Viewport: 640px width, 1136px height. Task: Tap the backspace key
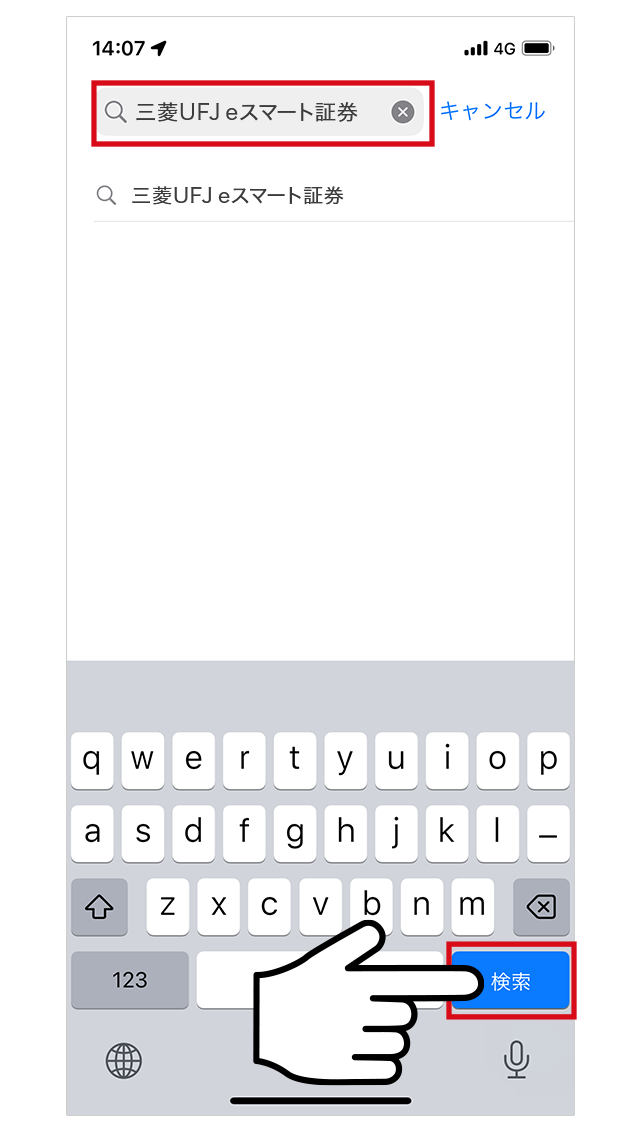541,906
